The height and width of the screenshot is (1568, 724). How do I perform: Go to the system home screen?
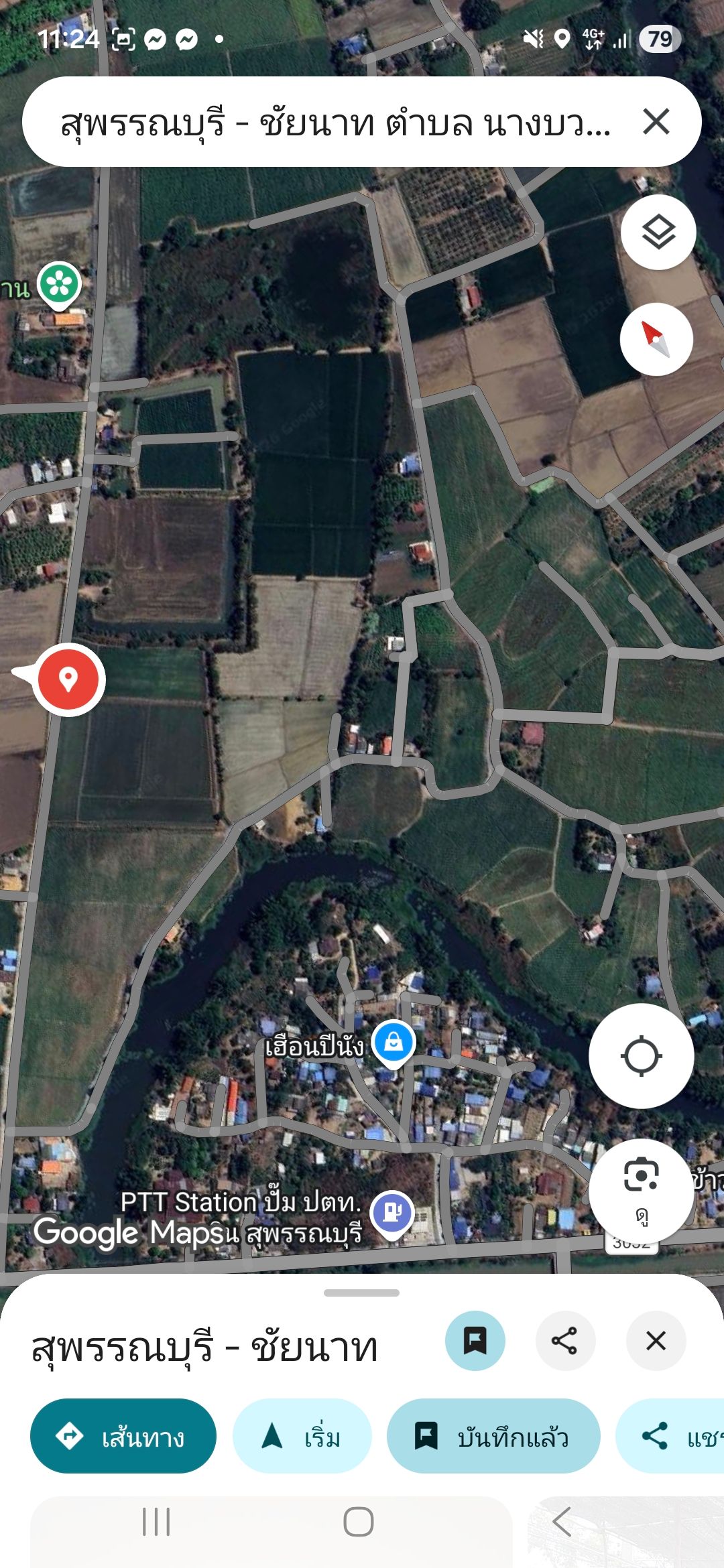pos(359,1522)
